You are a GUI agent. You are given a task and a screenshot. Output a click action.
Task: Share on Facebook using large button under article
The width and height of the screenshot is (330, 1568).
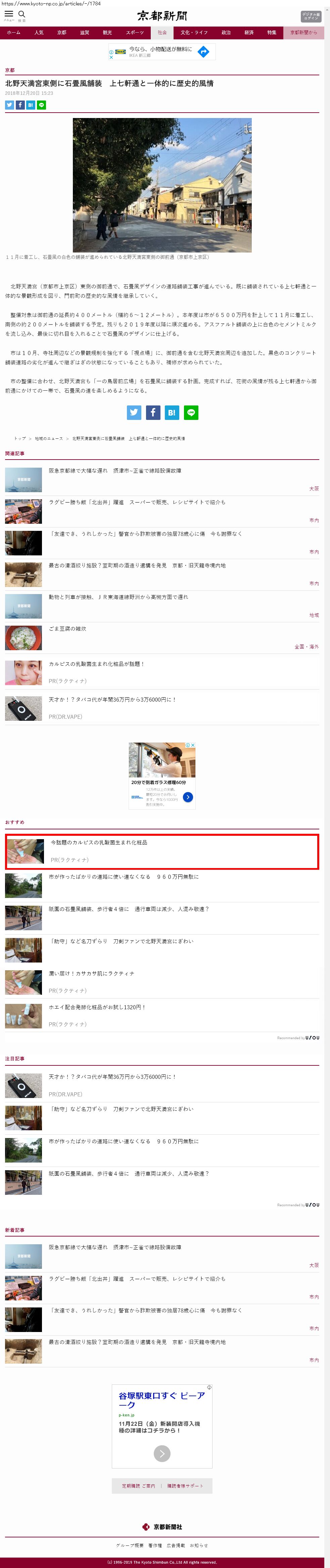pyautogui.click(x=153, y=412)
